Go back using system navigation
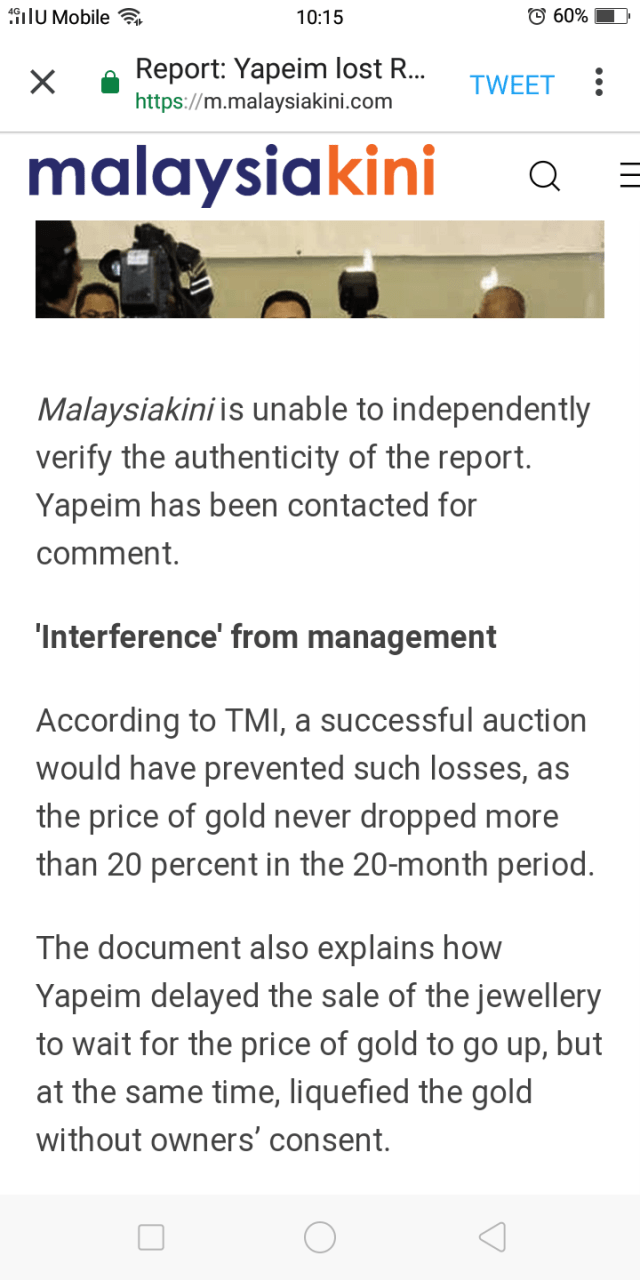 point(492,1237)
